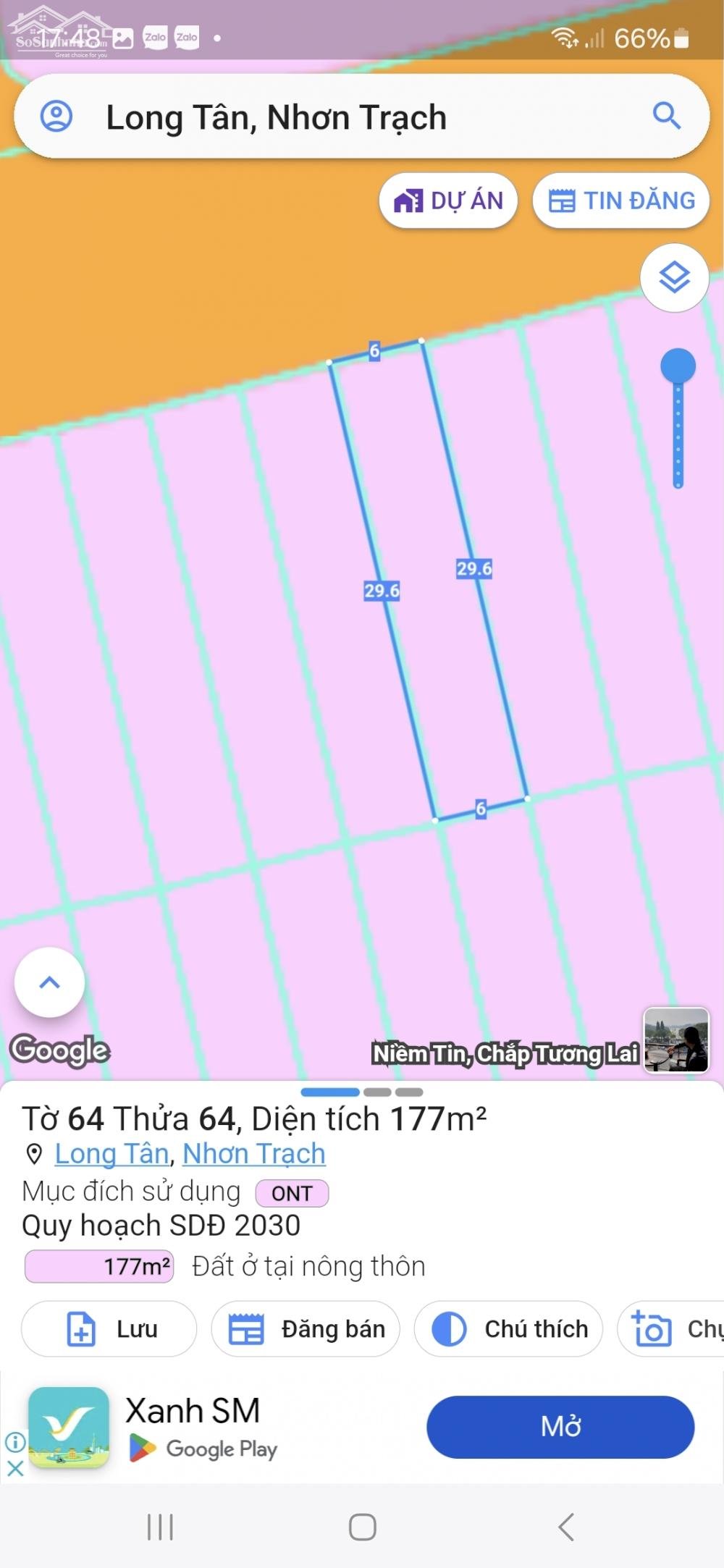
Task: Open the Nhơn Trạch link
Action: tap(254, 1154)
